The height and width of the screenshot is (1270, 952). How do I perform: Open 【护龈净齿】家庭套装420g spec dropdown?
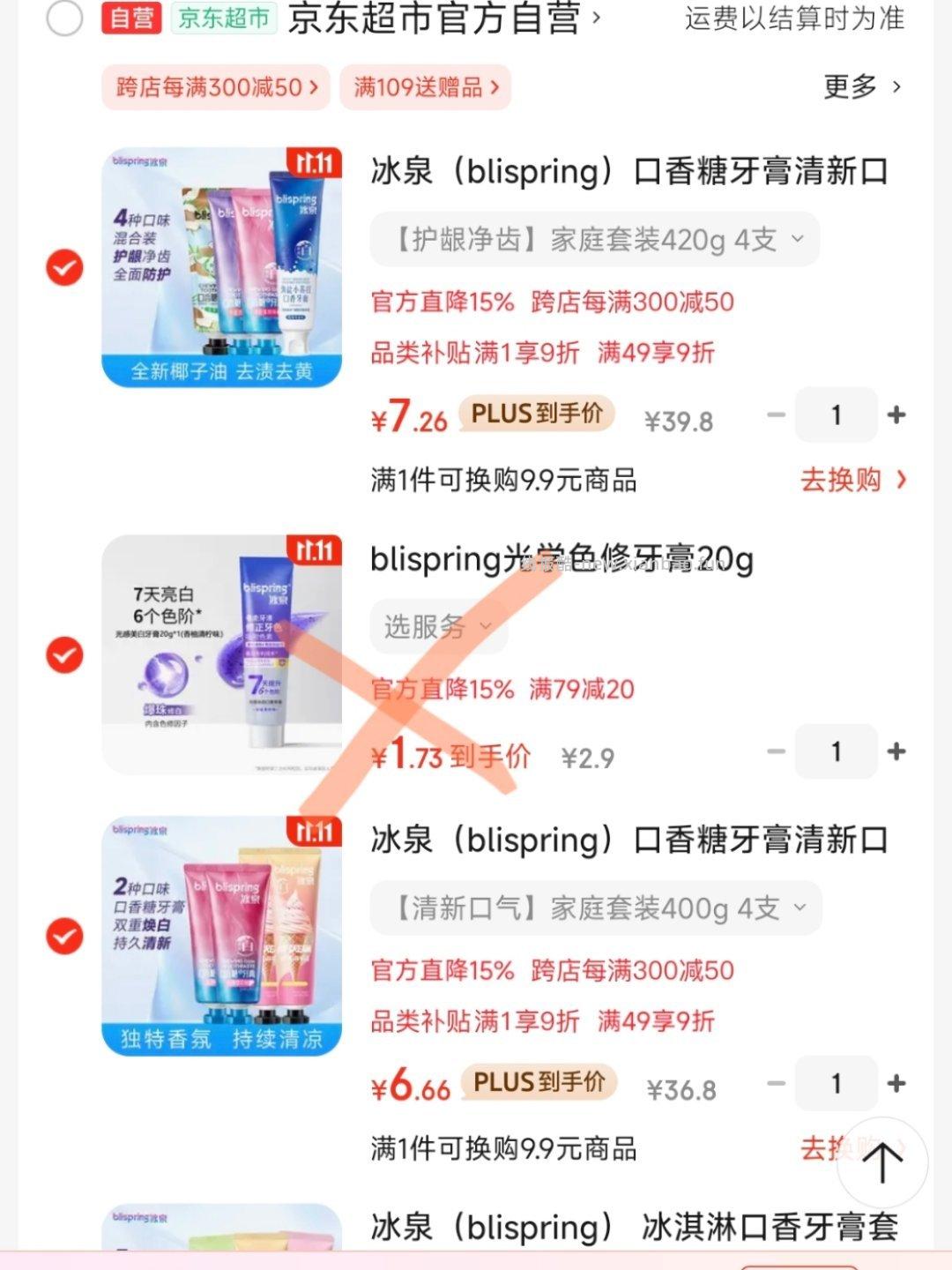tap(595, 239)
